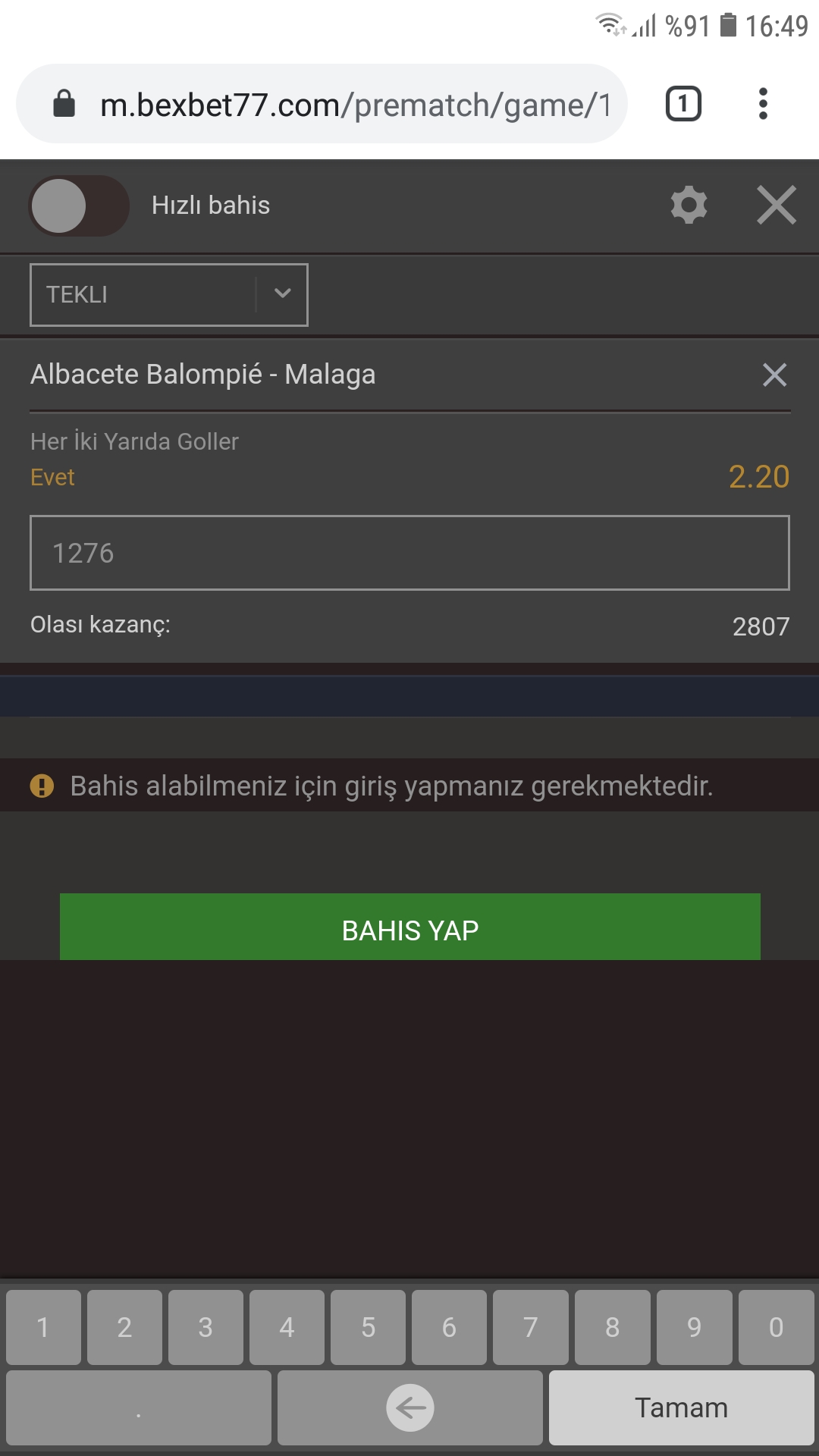819x1456 pixels.
Task: Tap the stake amount field
Action: click(x=409, y=553)
